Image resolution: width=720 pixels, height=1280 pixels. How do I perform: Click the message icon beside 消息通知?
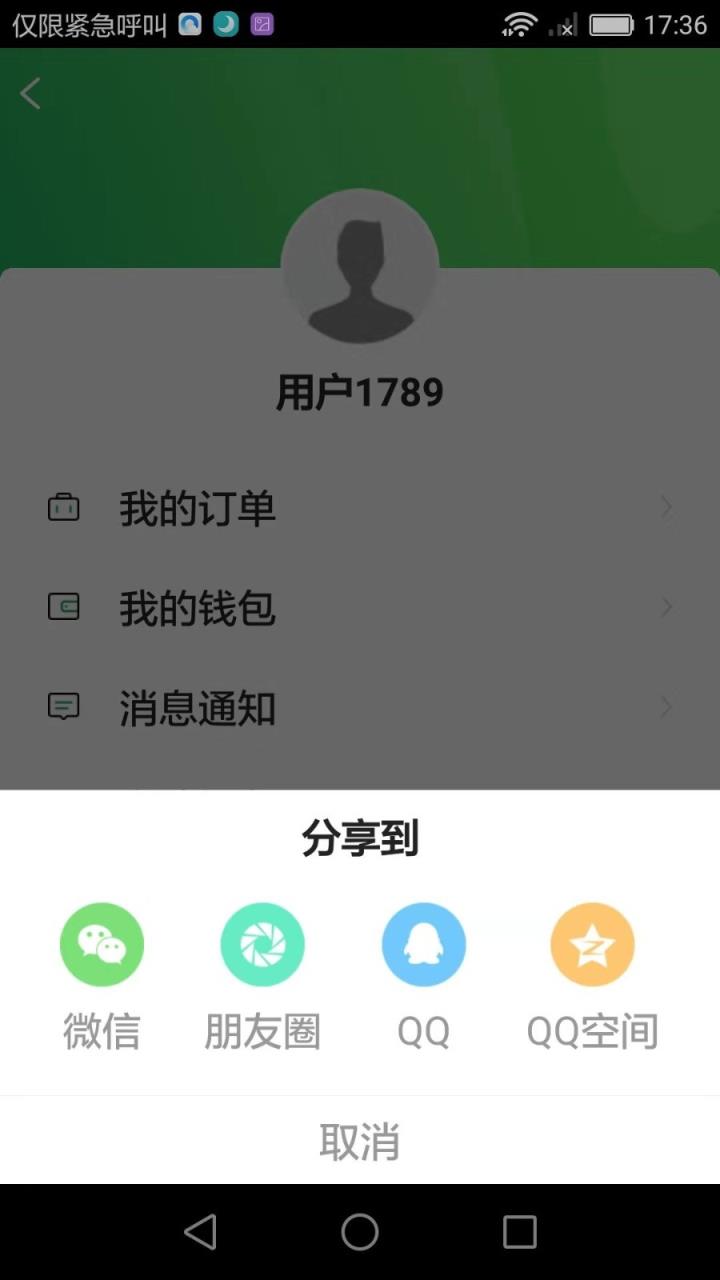pos(63,707)
